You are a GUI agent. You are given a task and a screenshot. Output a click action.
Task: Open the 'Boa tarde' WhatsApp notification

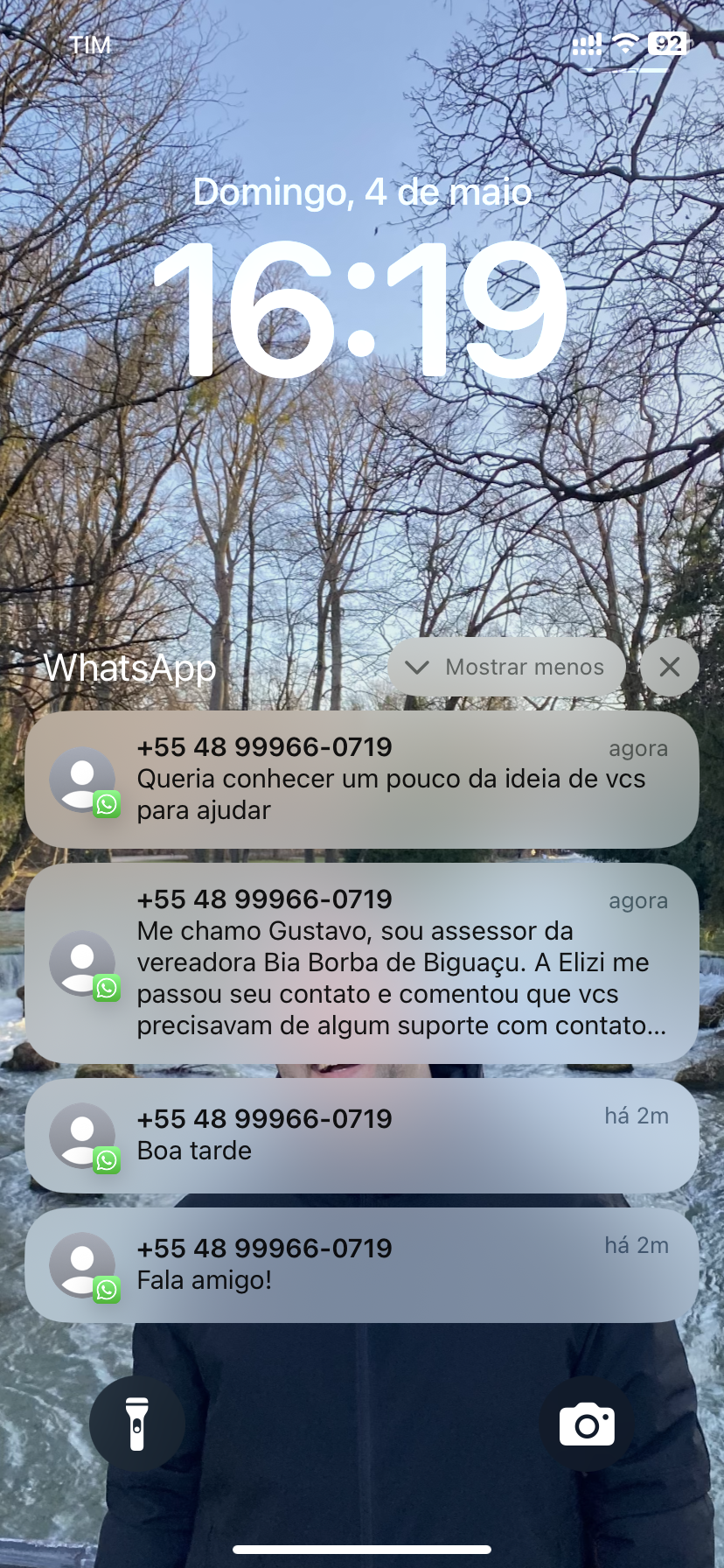362,1135
